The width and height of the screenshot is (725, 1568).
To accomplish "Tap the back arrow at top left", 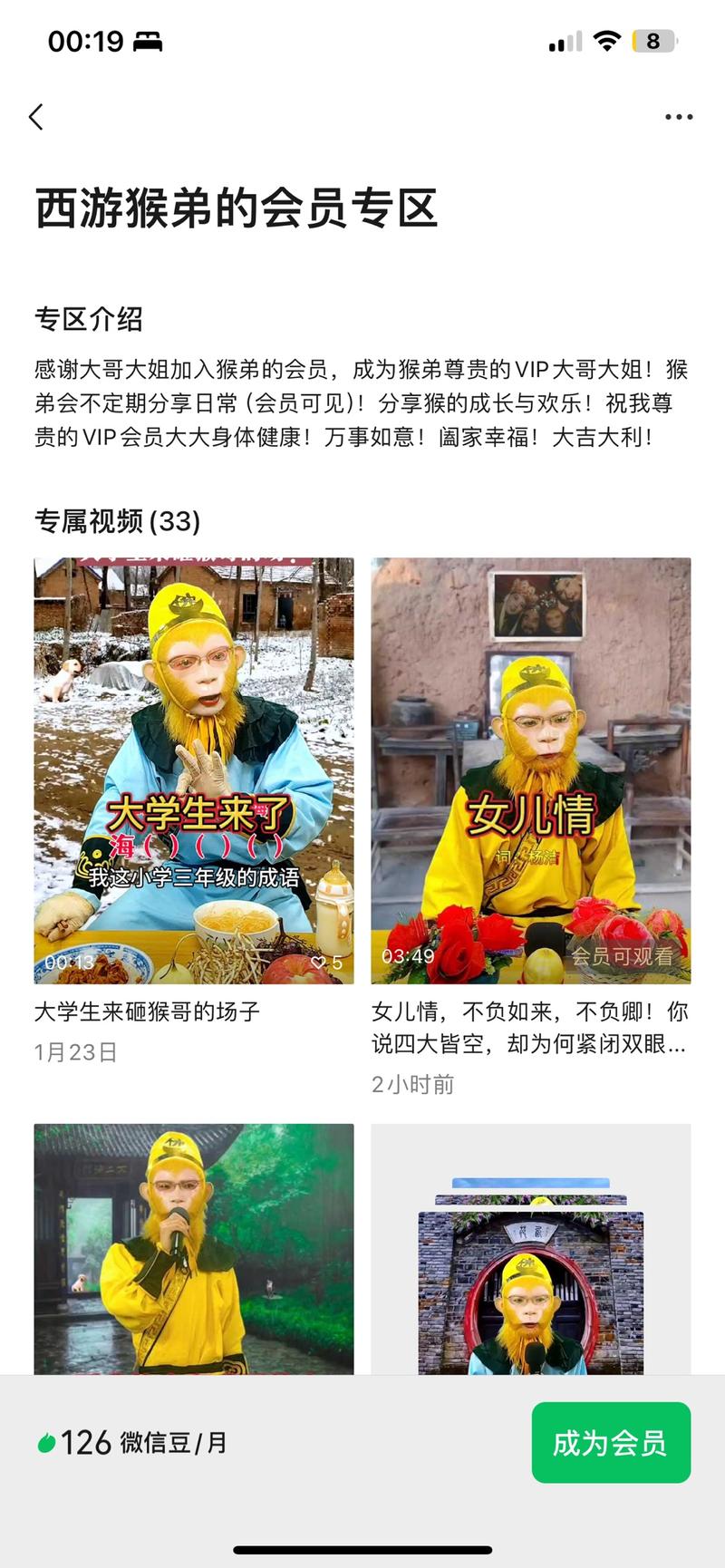I will pyautogui.click(x=36, y=116).
